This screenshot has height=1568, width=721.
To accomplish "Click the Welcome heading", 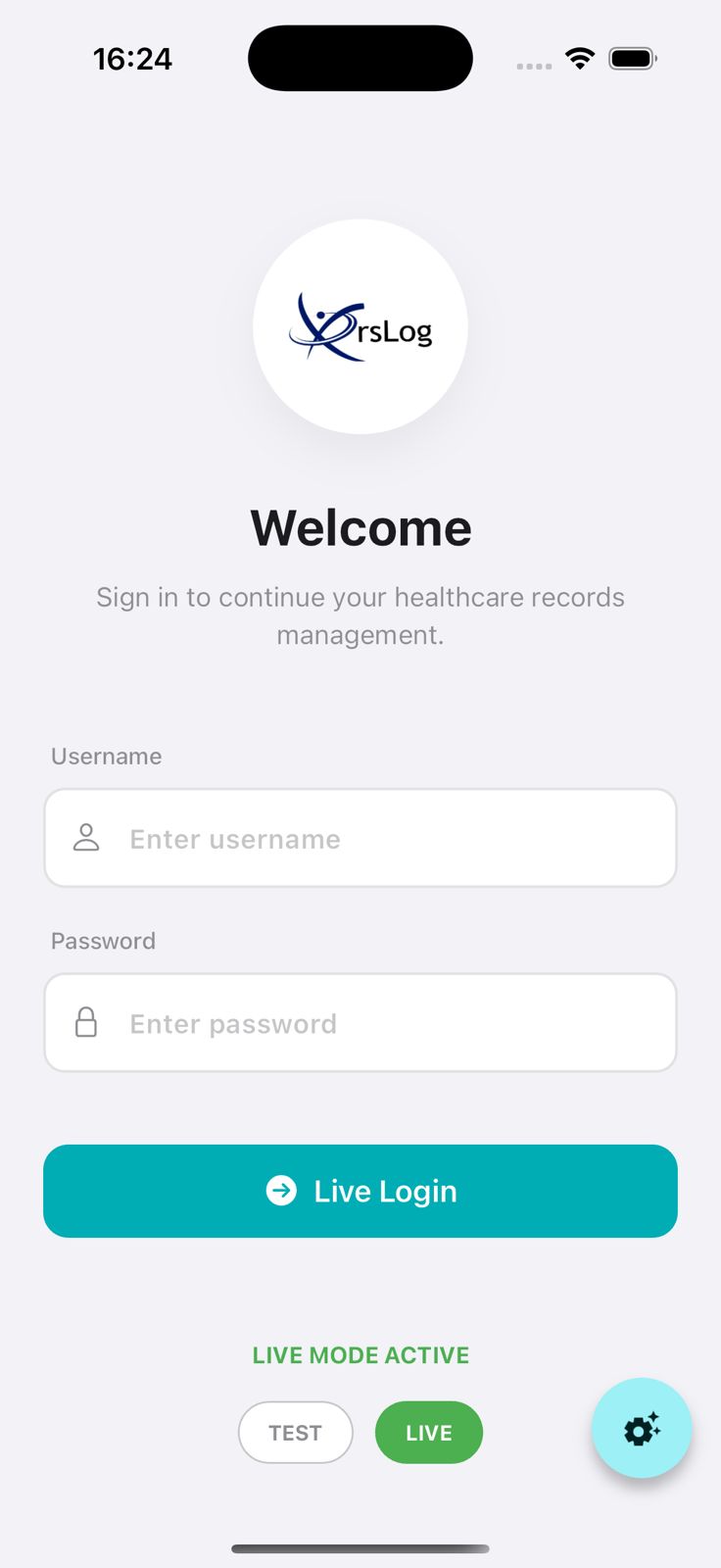I will click(360, 526).
